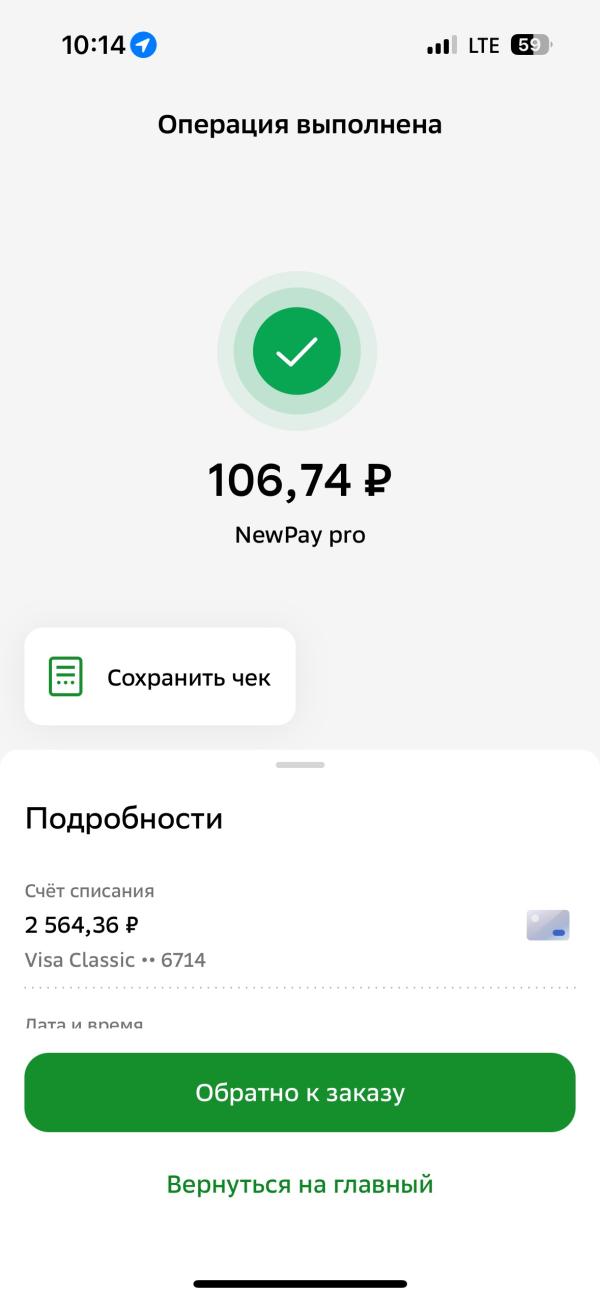Open the Visa Classic 6714 account row
The width and height of the screenshot is (600, 1300).
(298, 925)
